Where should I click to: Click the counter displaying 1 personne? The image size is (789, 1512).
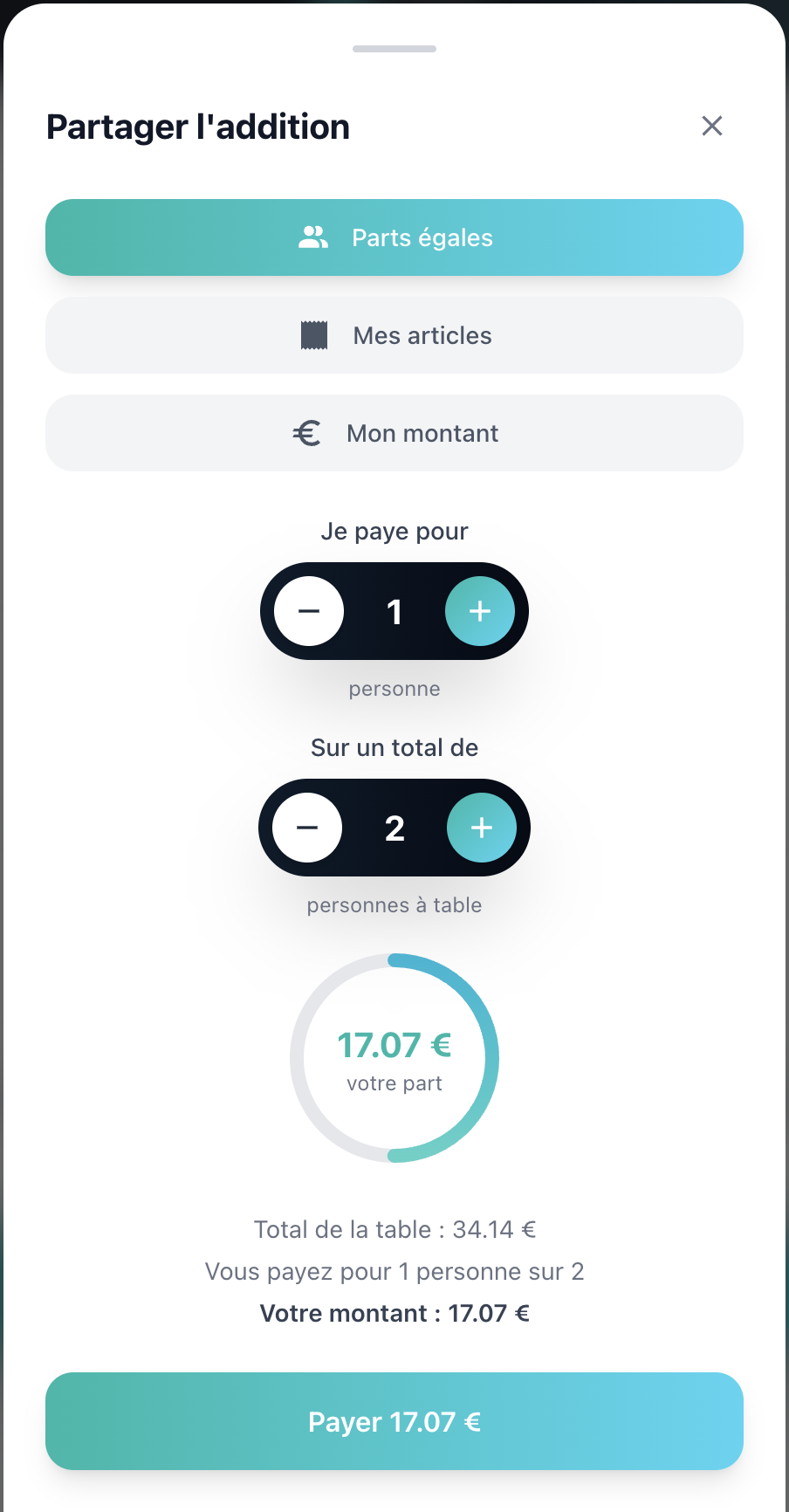pos(394,611)
